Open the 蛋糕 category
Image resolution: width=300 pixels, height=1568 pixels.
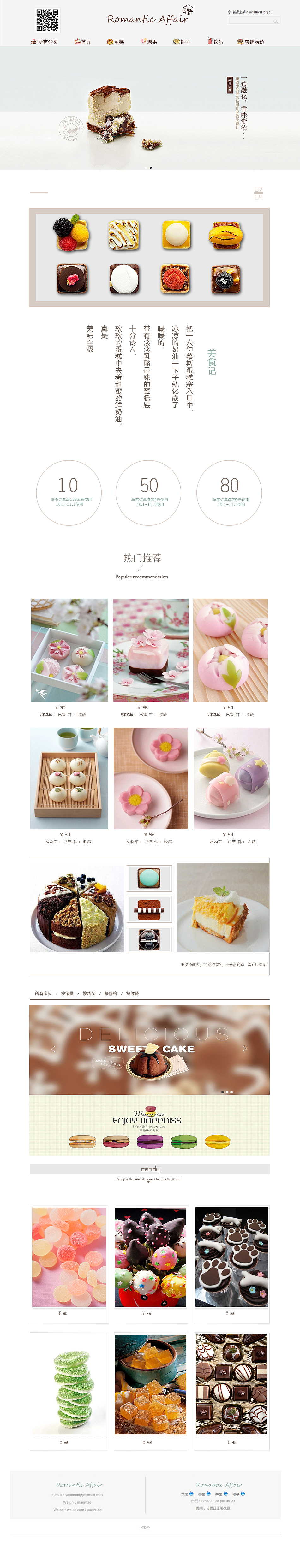(115, 42)
